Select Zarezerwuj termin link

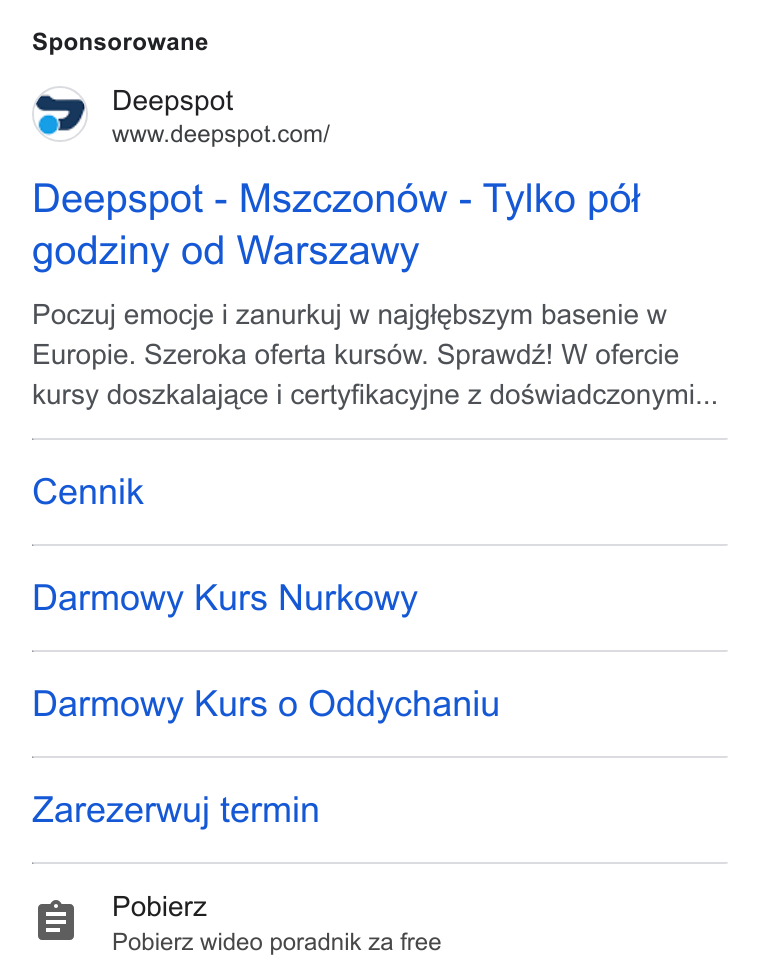pos(176,811)
